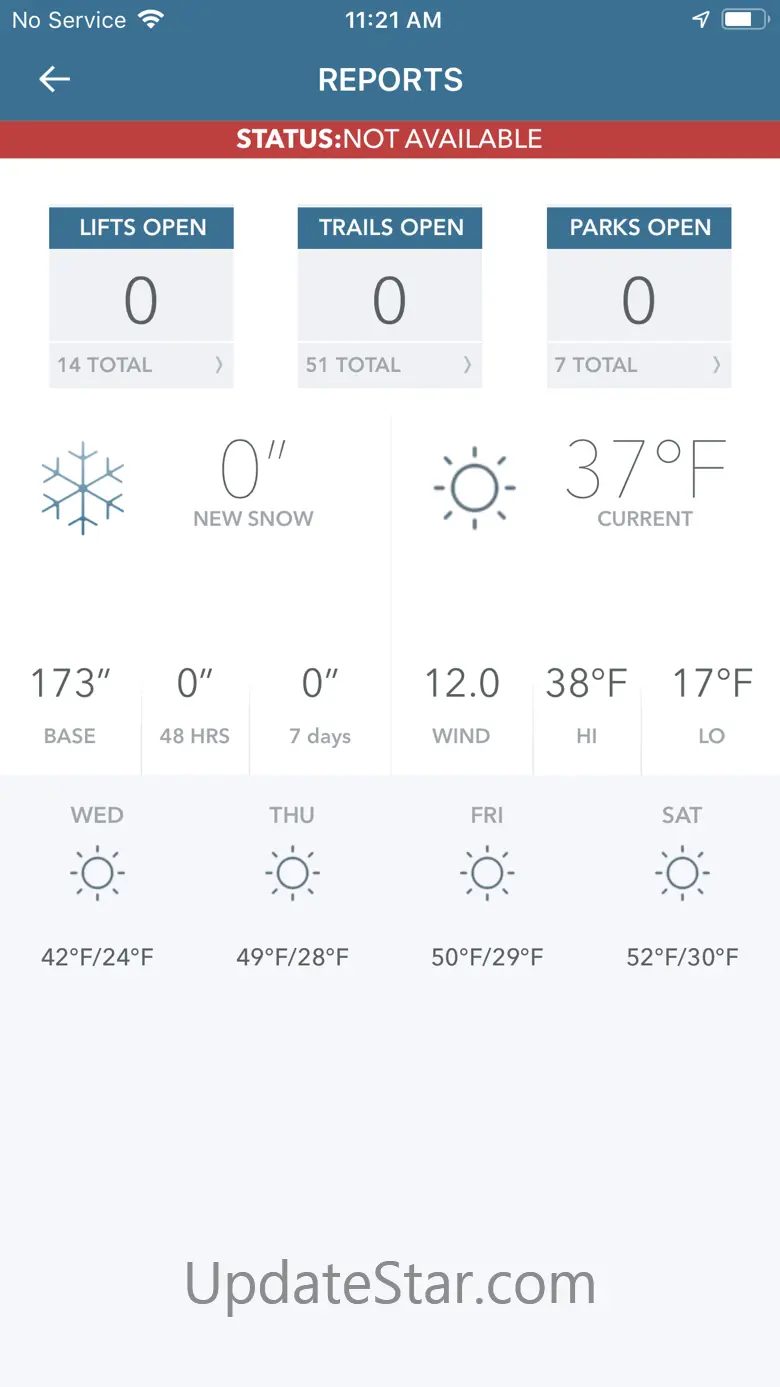Open the Parks Open card
Screen dimensions: 780x1387
coord(639,297)
